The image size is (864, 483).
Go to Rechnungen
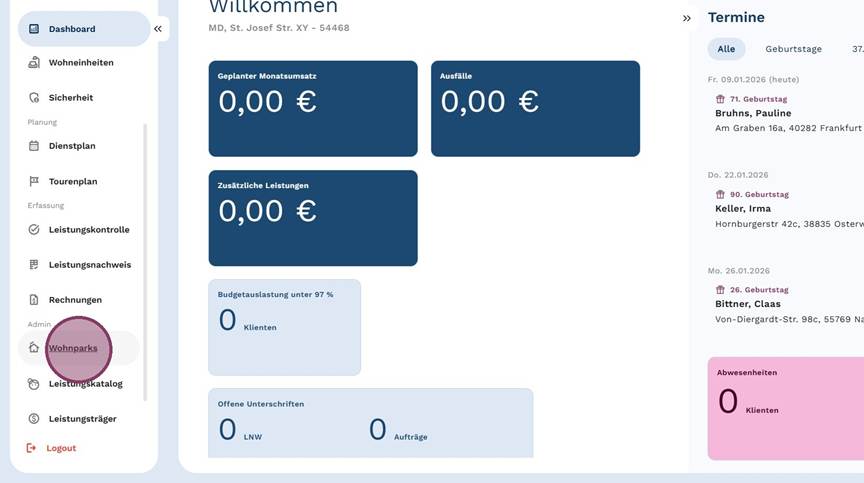pyautogui.click(x=75, y=300)
